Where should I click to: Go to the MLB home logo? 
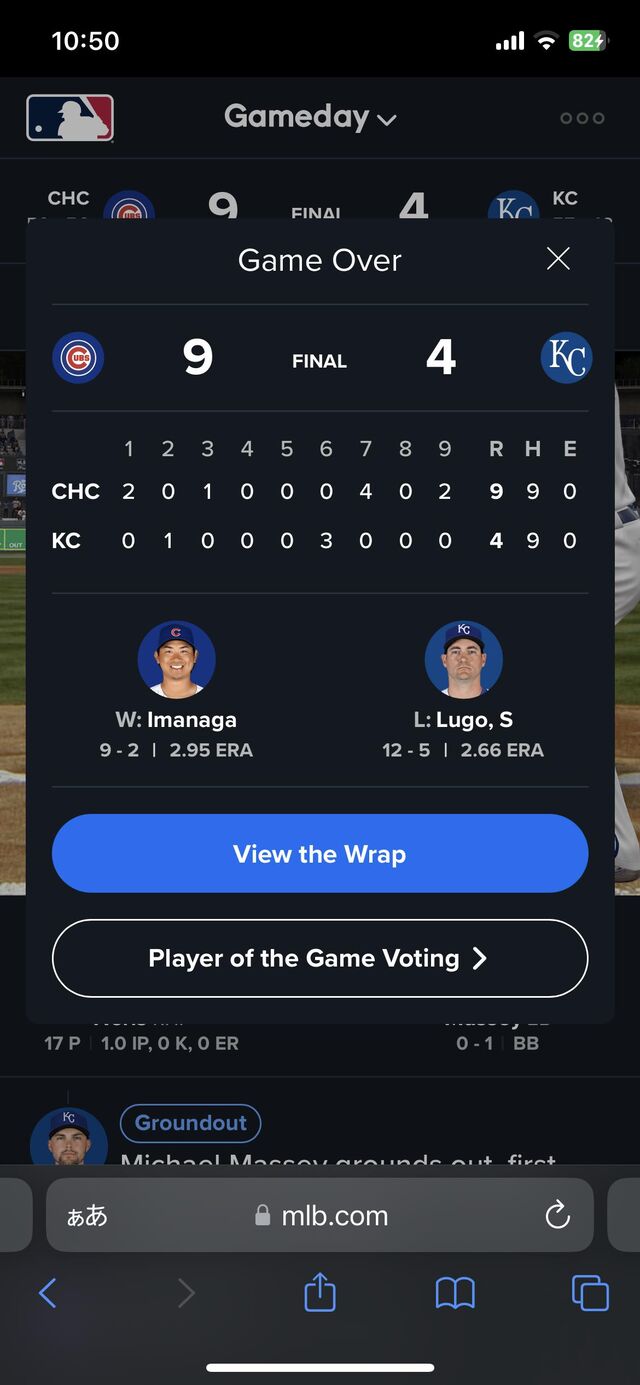coord(70,118)
